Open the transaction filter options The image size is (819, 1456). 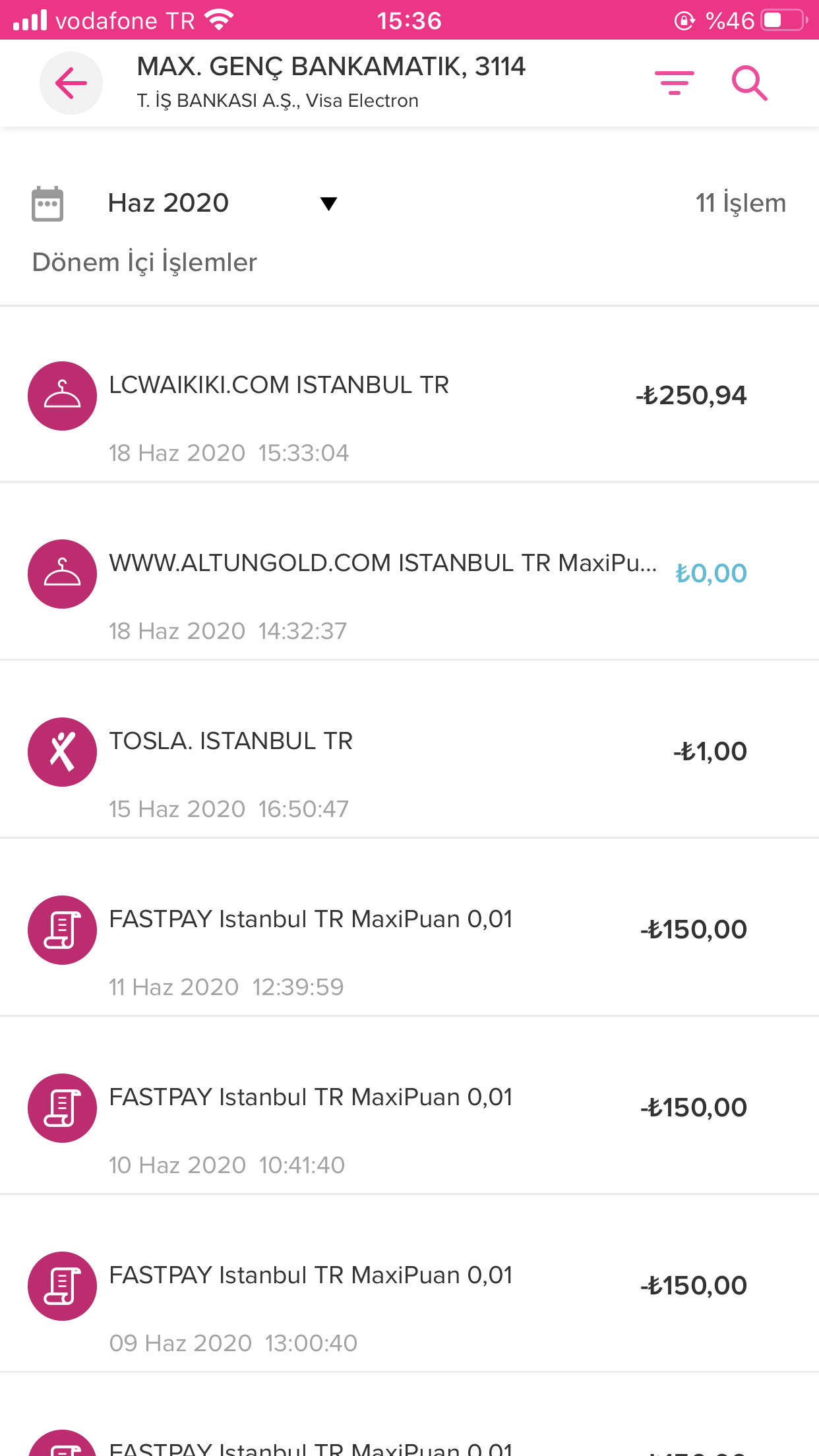tap(674, 83)
